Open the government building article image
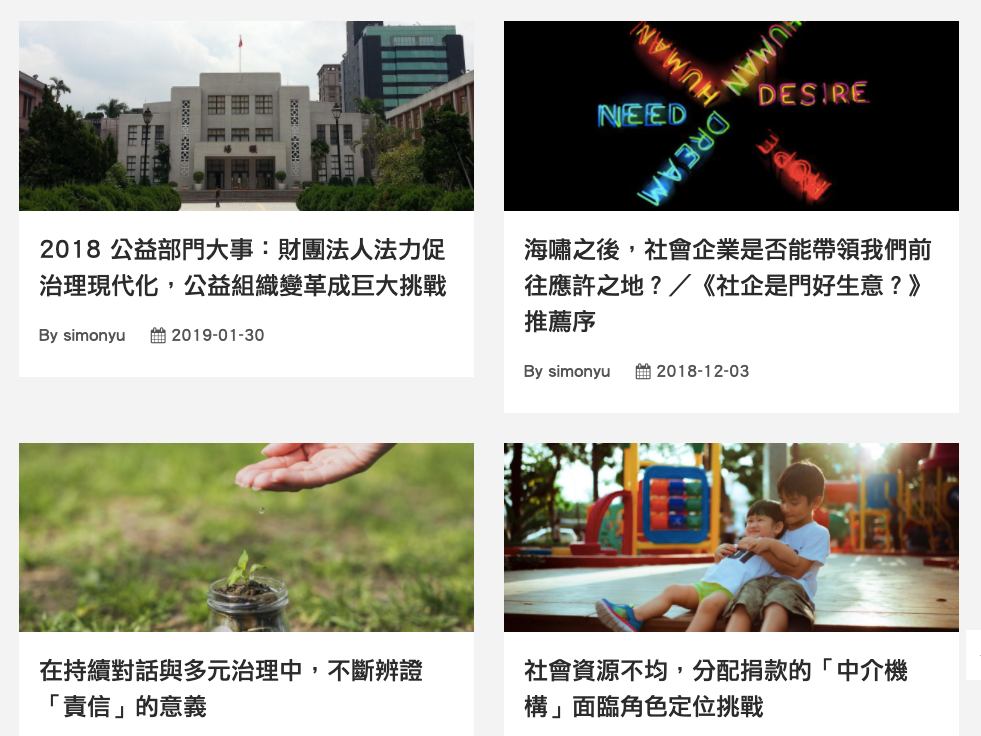 coord(246,116)
